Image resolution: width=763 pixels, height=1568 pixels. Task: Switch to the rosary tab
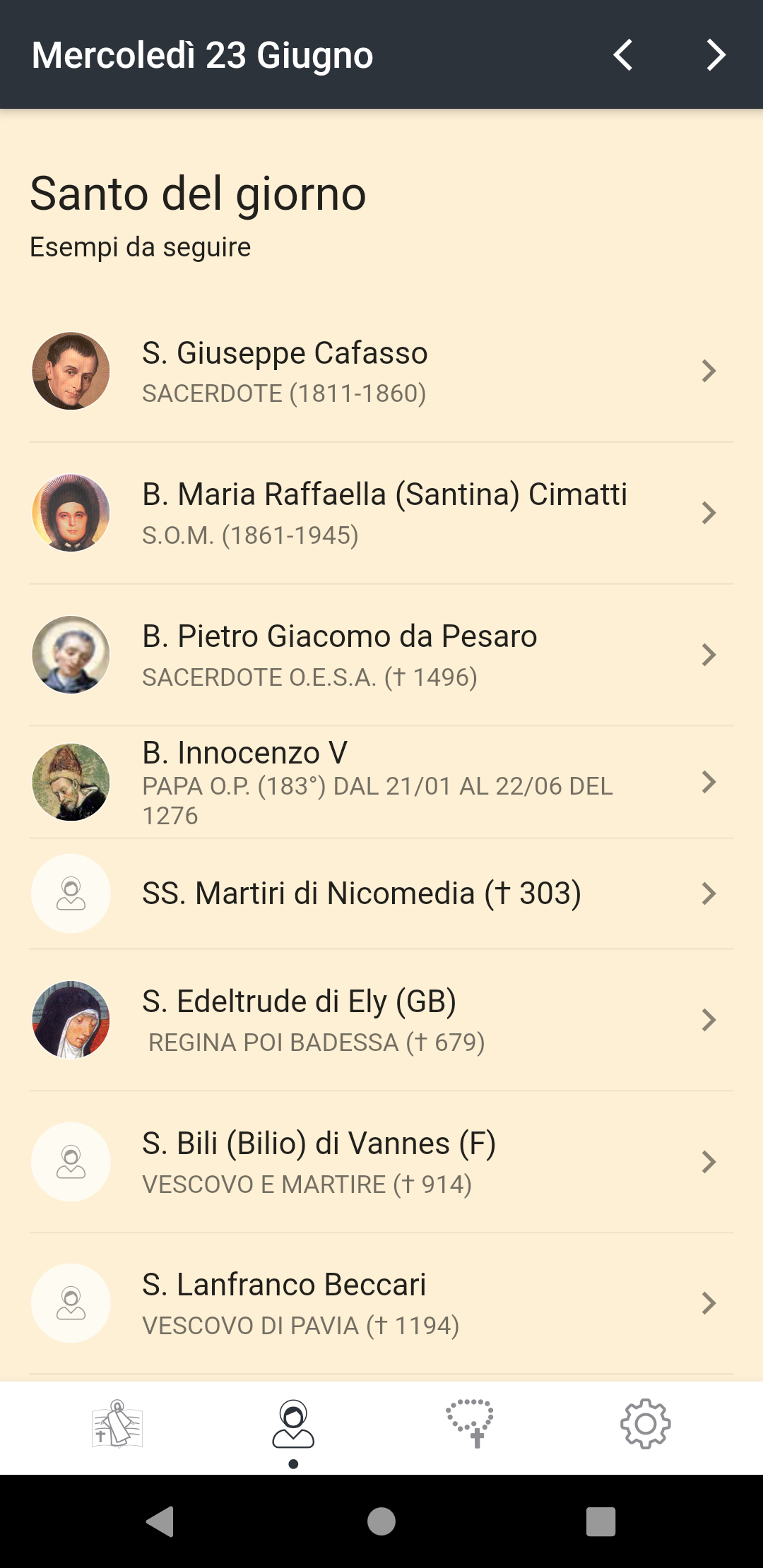point(470,1424)
